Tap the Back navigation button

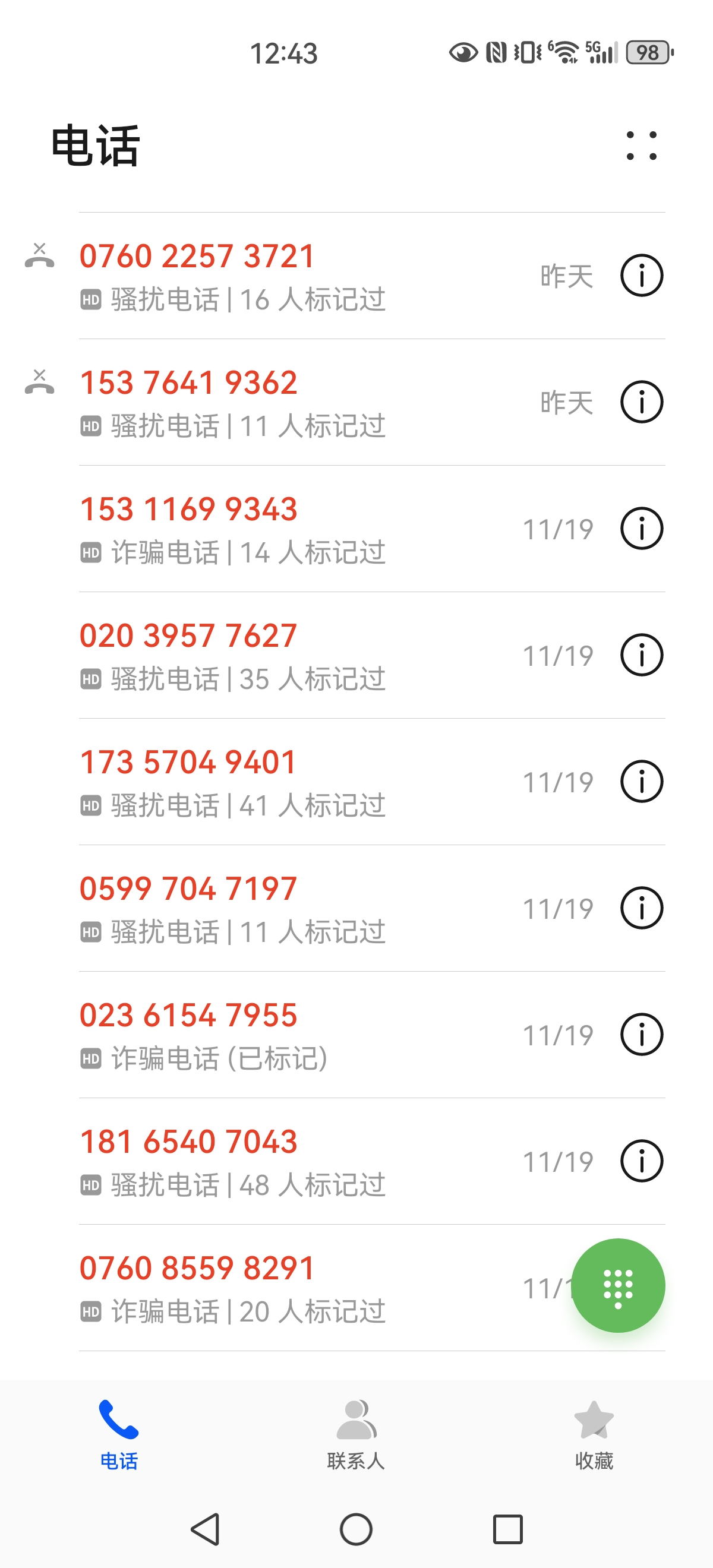(207, 1529)
